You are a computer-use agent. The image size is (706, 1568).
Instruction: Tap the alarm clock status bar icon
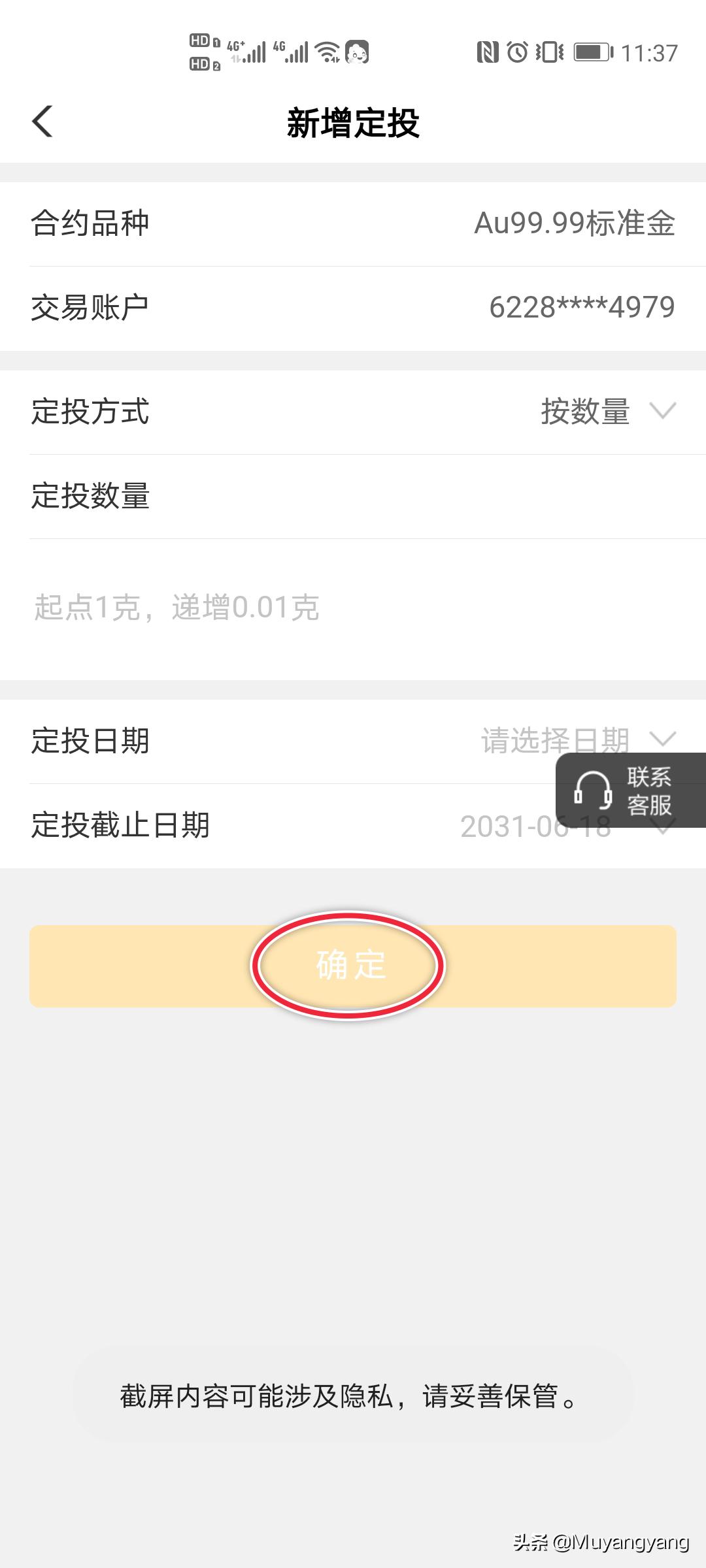[518, 52]
